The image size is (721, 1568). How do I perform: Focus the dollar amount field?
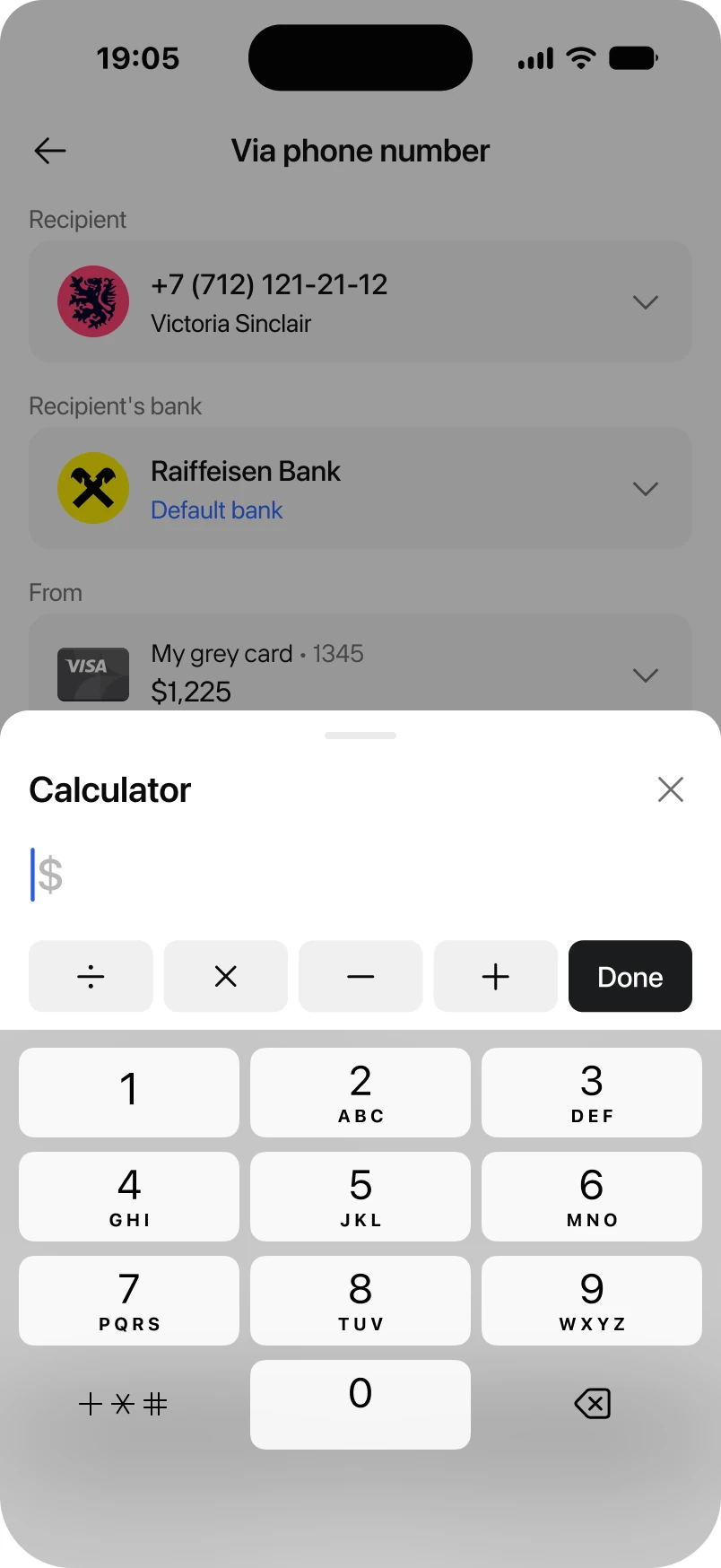pyautogui.click(x=360, y=875)
